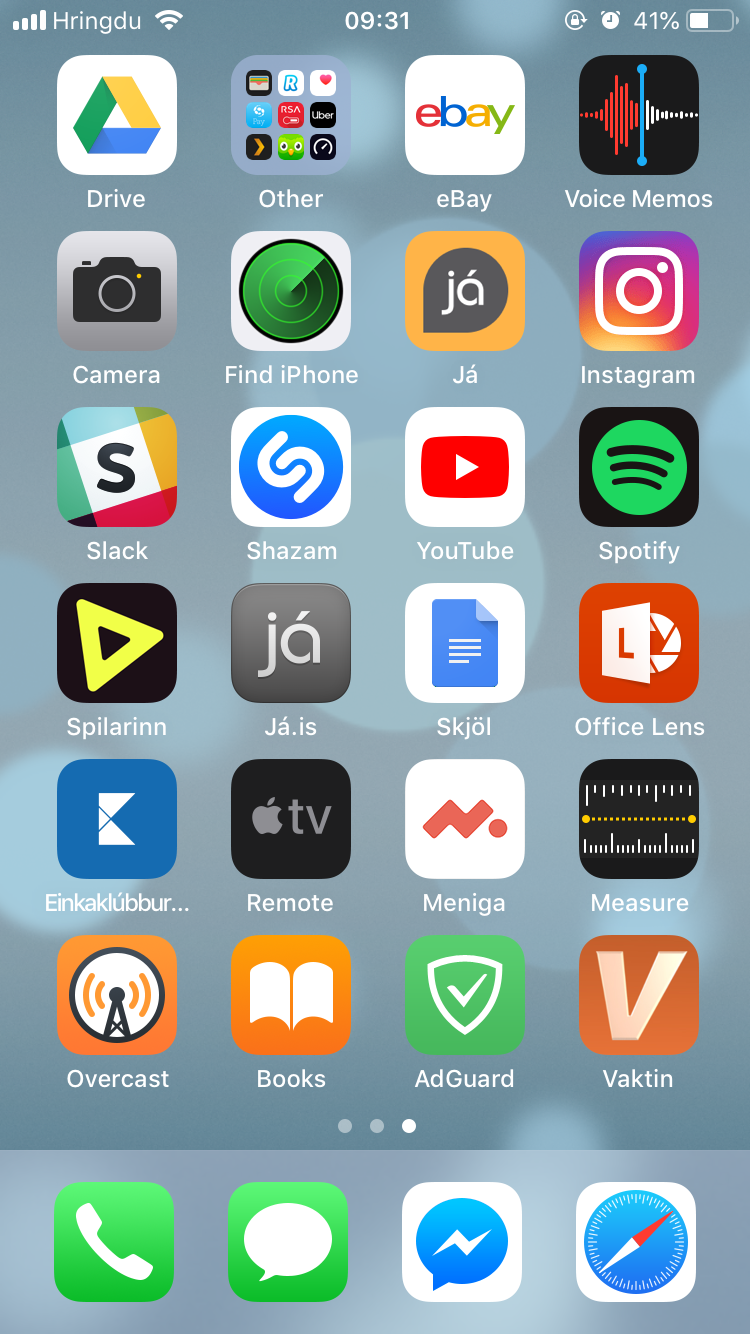Open the Meniga finance app
The height and width of the screenshot is (1334, 750).
[464, 819]
